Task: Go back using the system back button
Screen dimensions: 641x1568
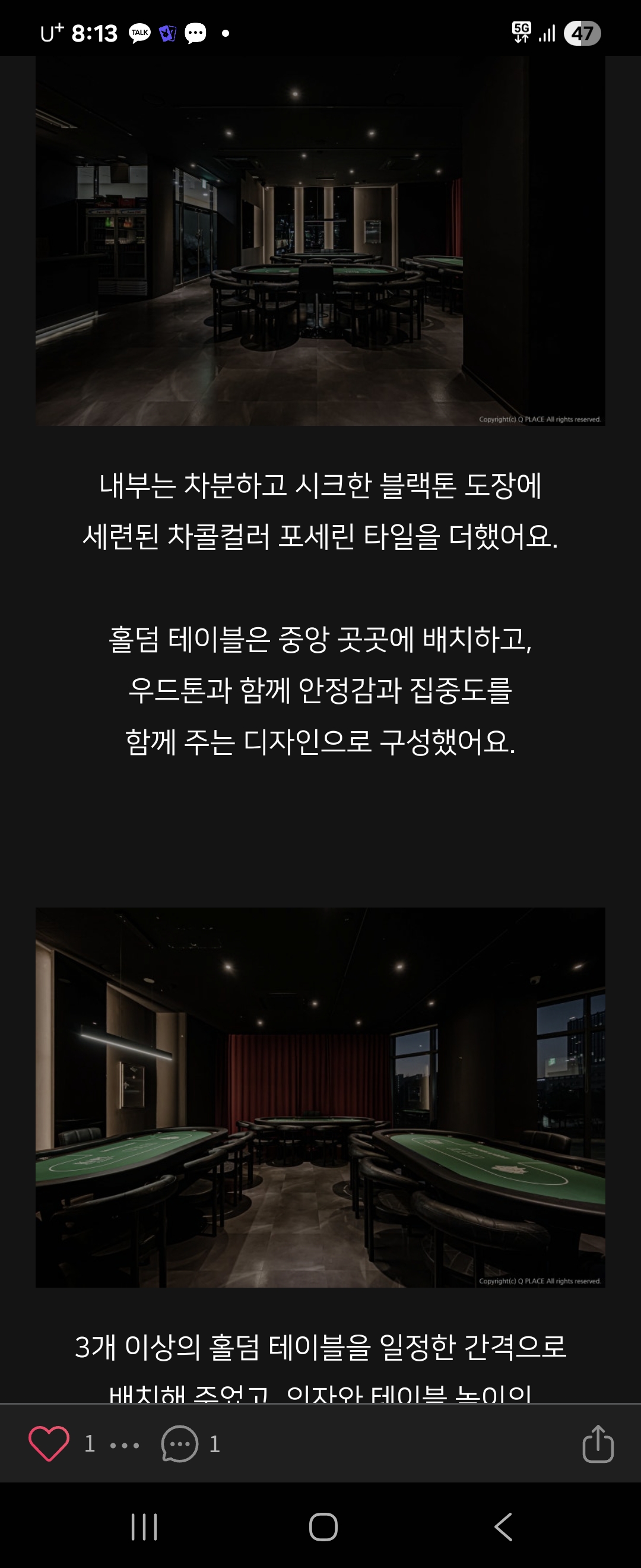Action: 503,1527
